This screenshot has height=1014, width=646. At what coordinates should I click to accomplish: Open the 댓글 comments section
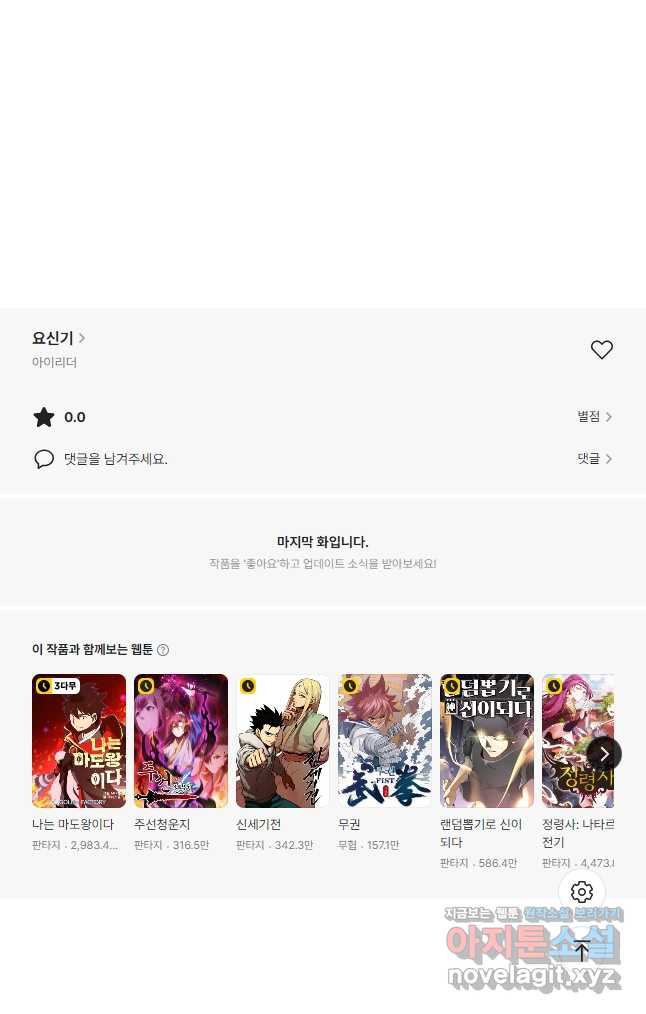pos(594,459)
